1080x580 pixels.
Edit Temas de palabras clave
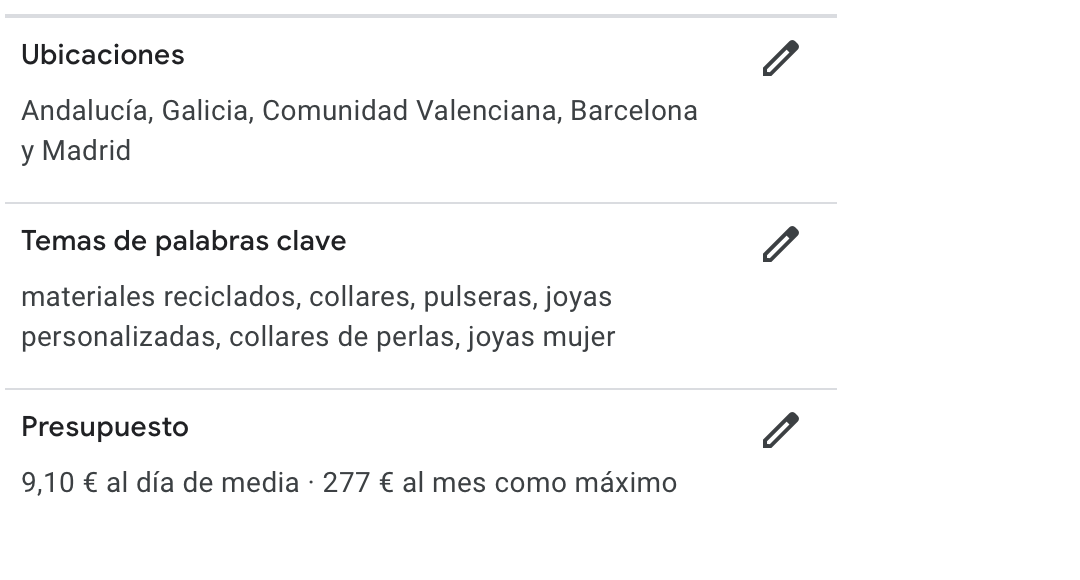coord(780,244)
